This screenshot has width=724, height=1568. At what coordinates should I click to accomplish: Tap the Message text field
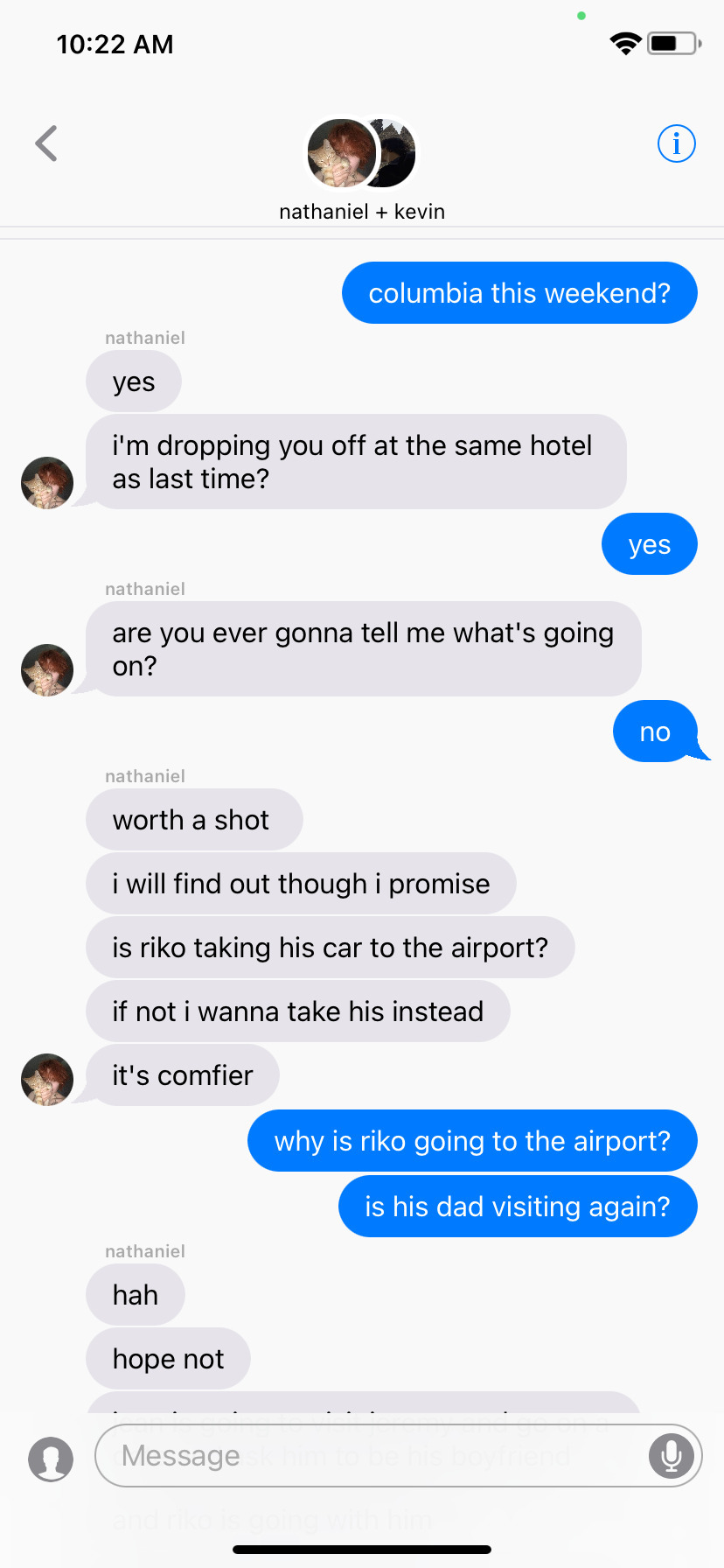coord(376,1456)
